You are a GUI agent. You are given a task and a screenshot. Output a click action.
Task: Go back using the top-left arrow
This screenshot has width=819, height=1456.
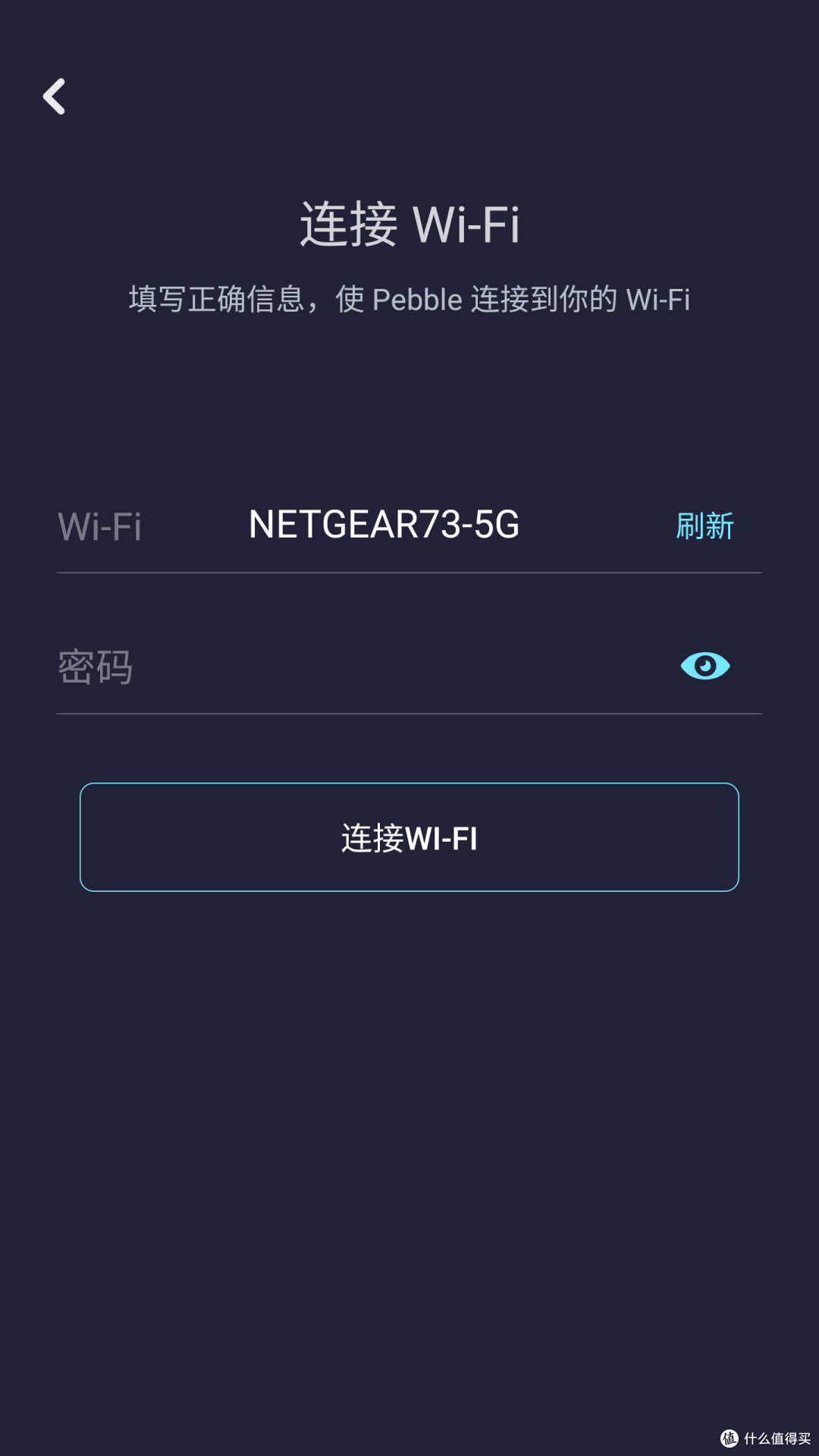click(x=54, y=96)
